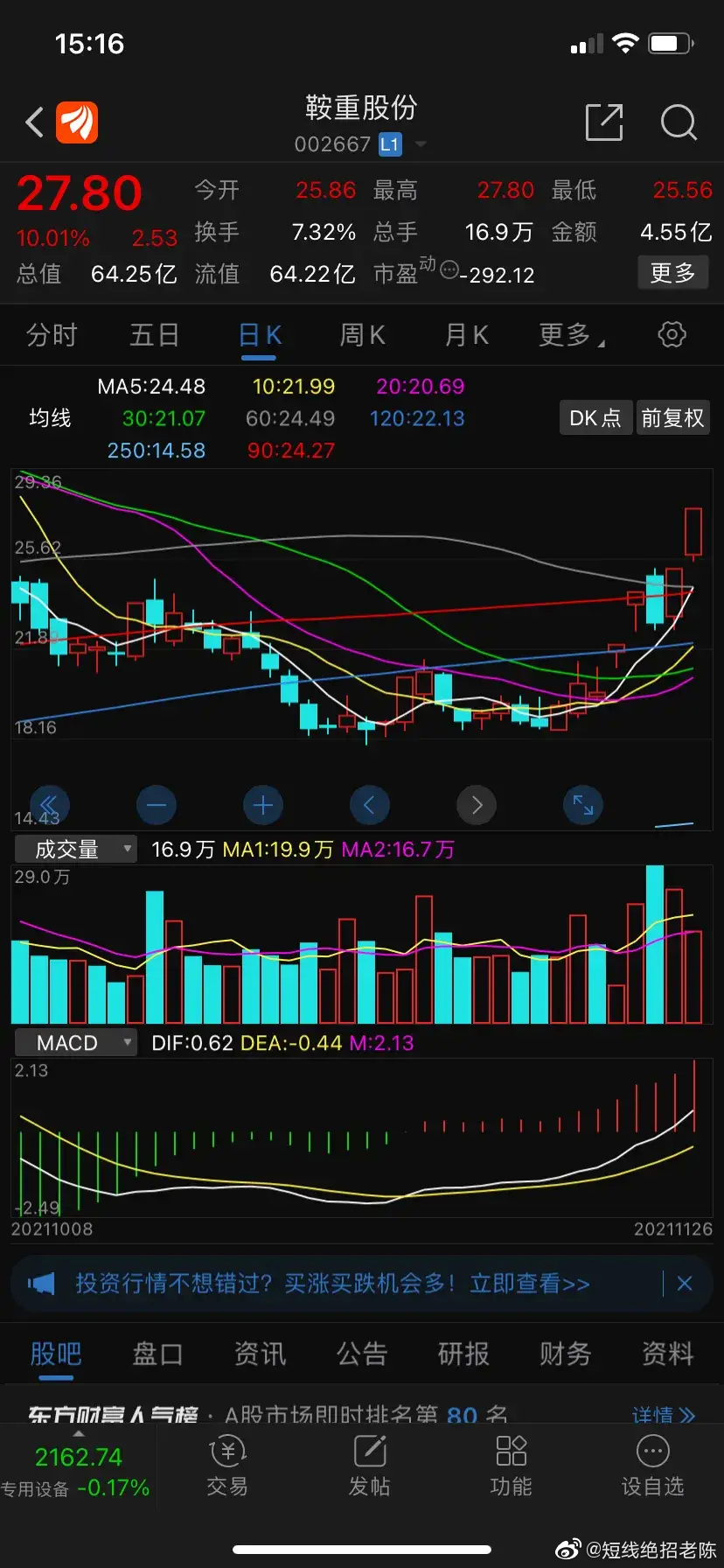Zoom in the K-line chart
This screenshot has width=724, height=1568.
263,805
